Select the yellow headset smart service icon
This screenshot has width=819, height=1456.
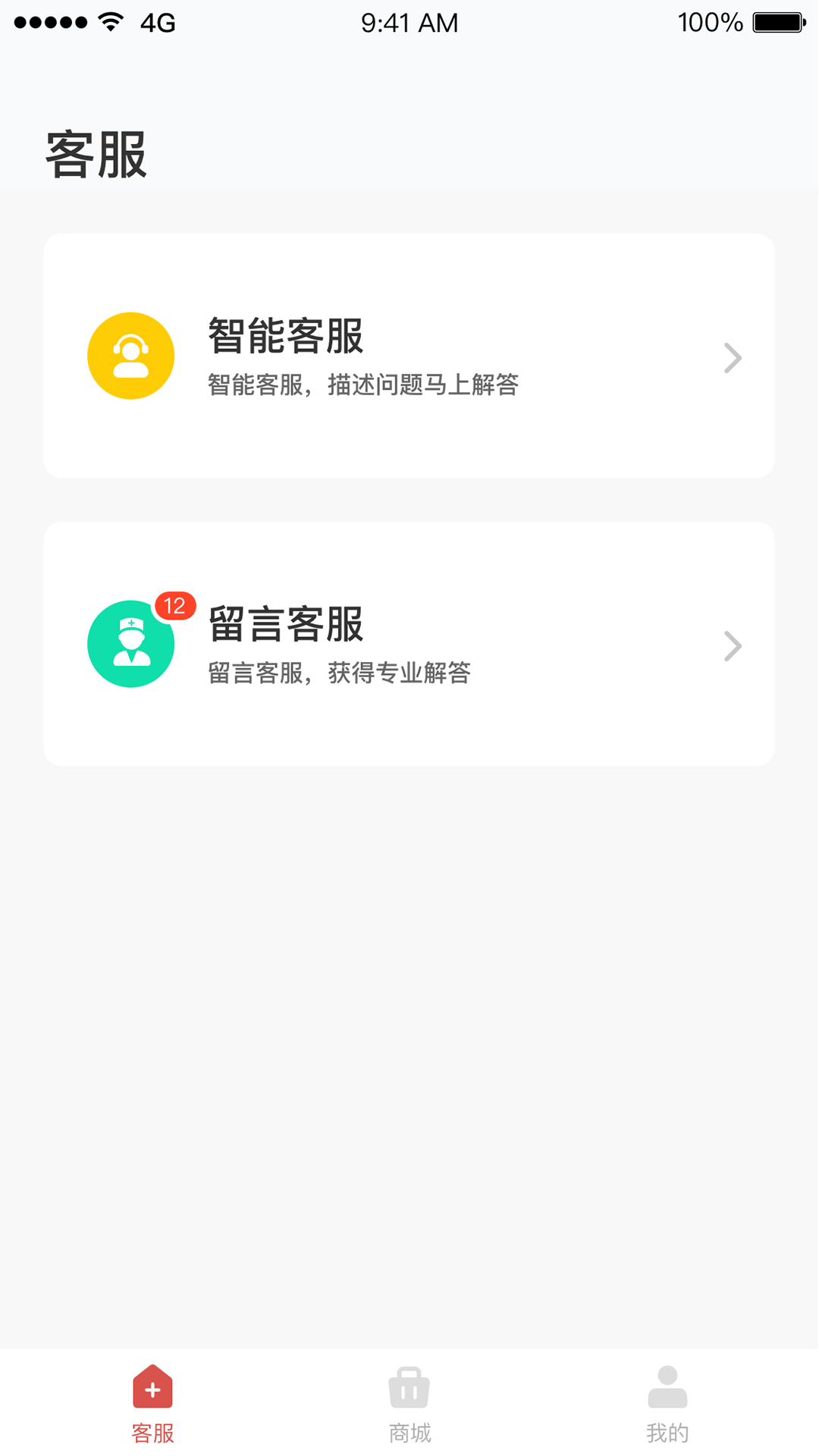[x=130, y=355]
